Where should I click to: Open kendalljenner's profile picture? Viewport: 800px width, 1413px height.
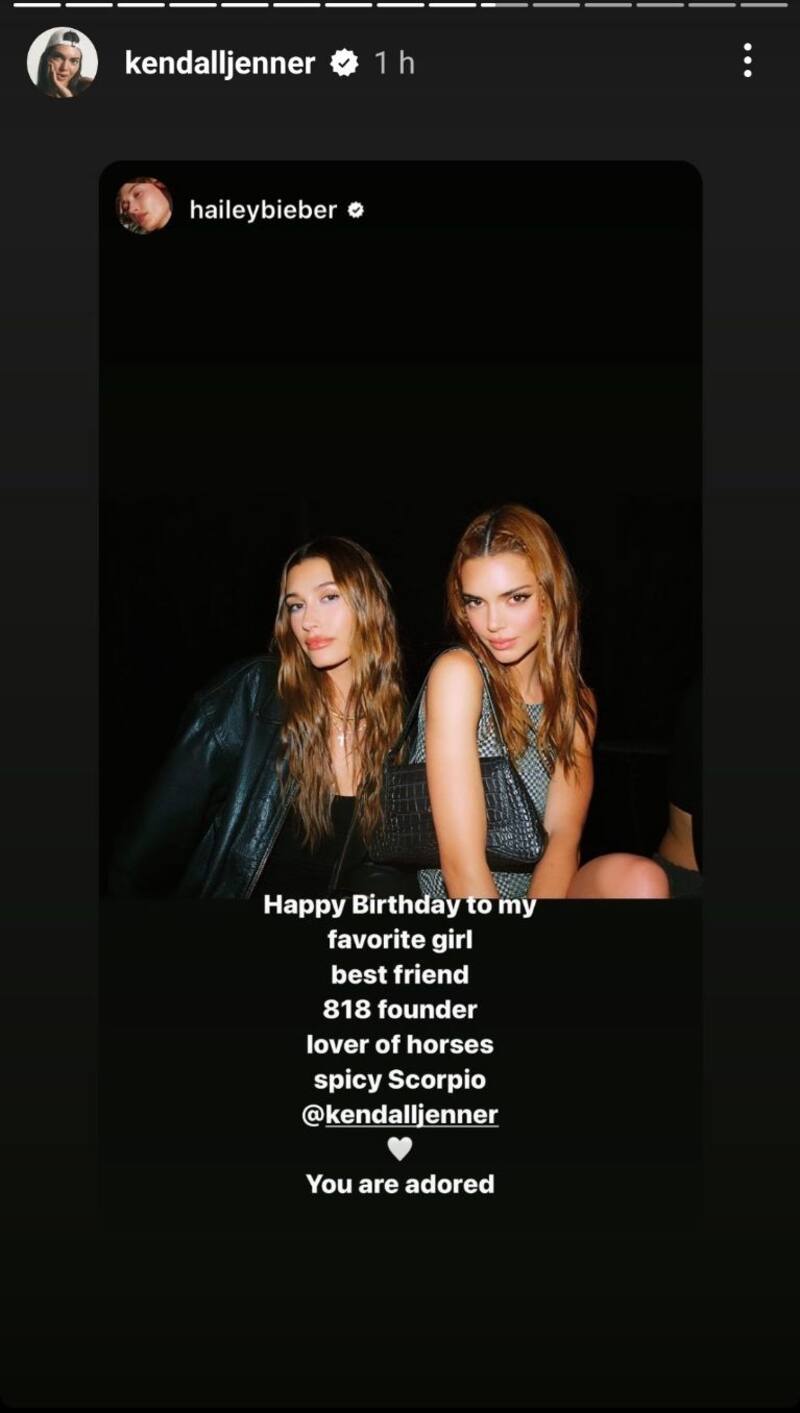tap(62, 62)
